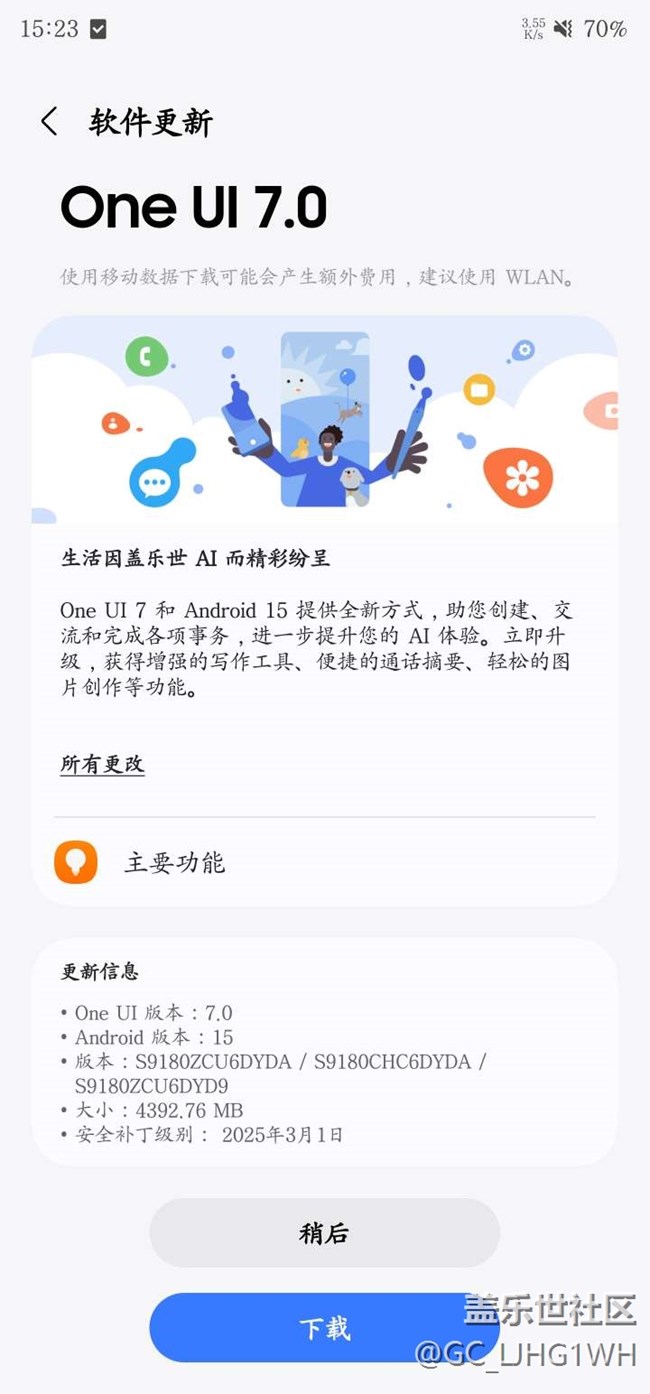This screenshot has width=650, height=1394.
Task: Choose 稍后 to postpone the update
Action: pos(324,1233)
